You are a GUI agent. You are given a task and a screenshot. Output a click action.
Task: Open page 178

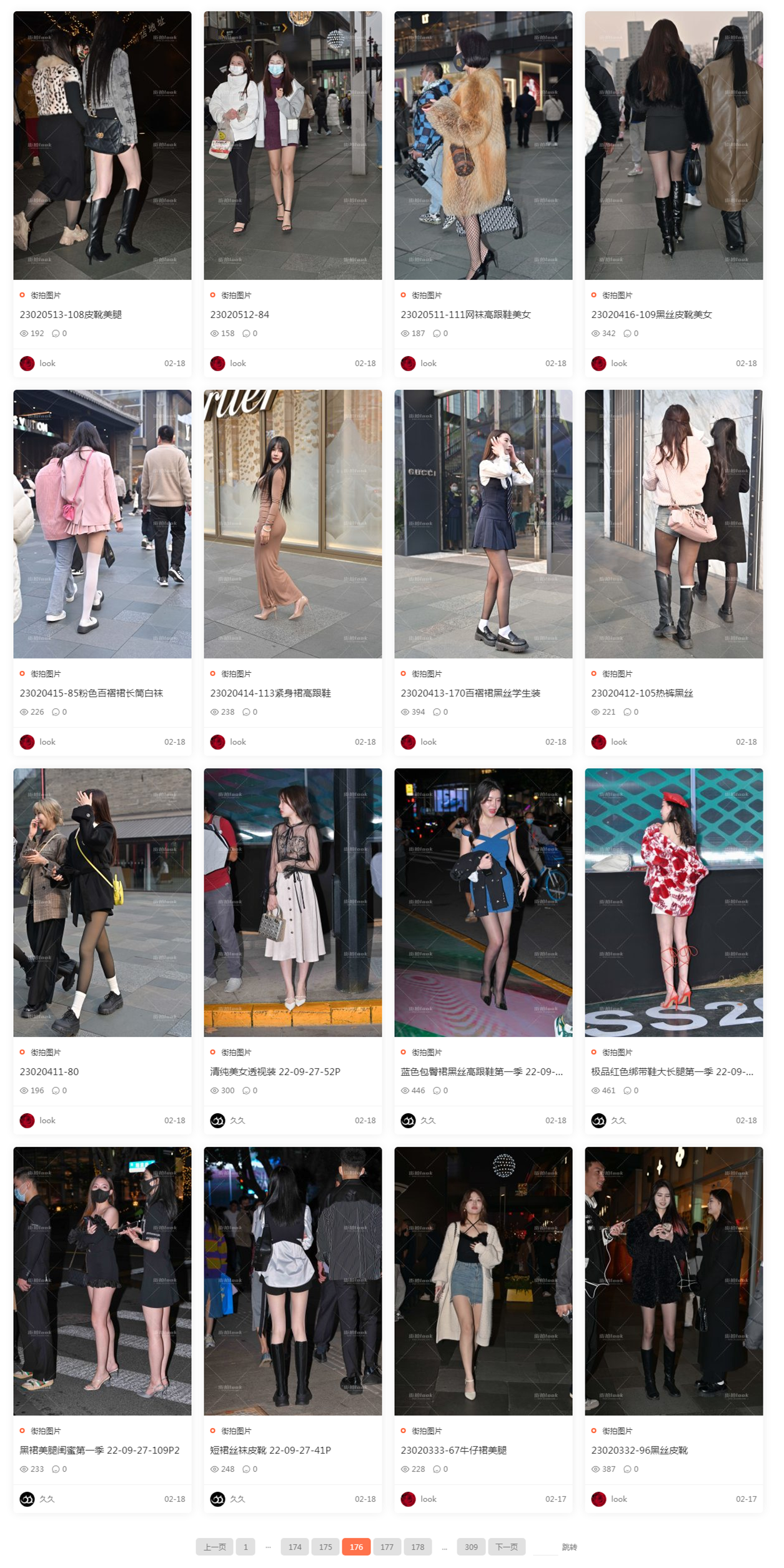pos(417,1547)
